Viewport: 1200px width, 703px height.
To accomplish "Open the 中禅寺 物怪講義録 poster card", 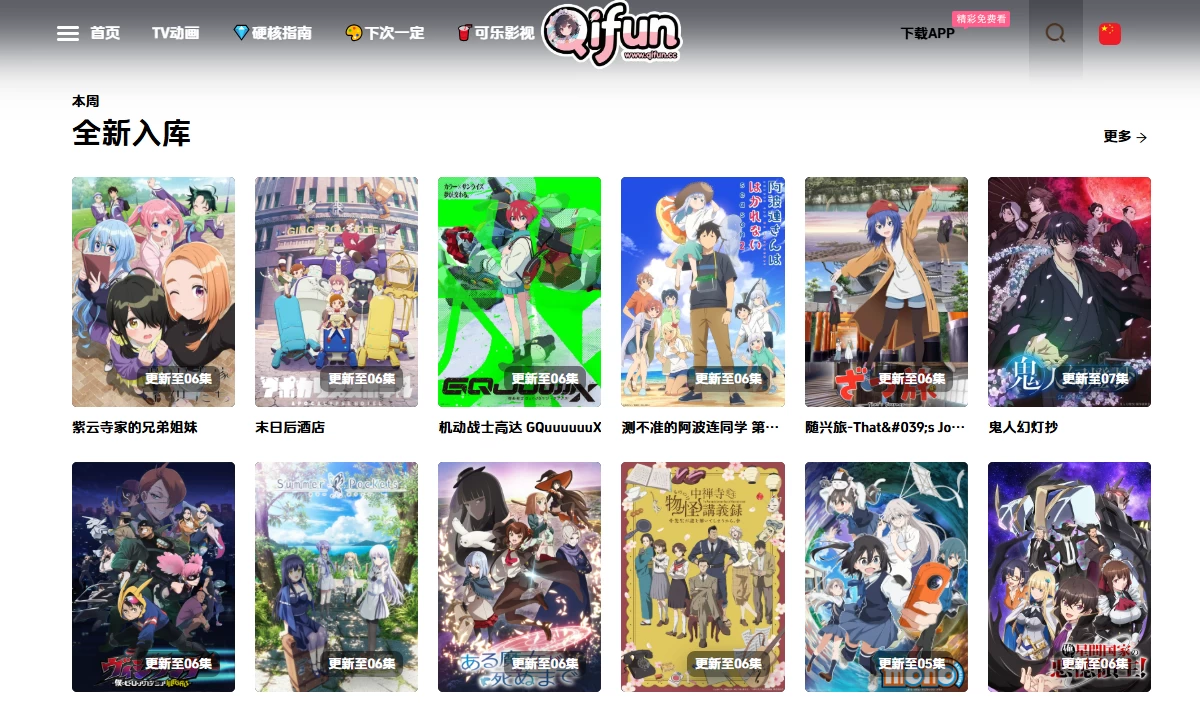I will click(702, 576).
